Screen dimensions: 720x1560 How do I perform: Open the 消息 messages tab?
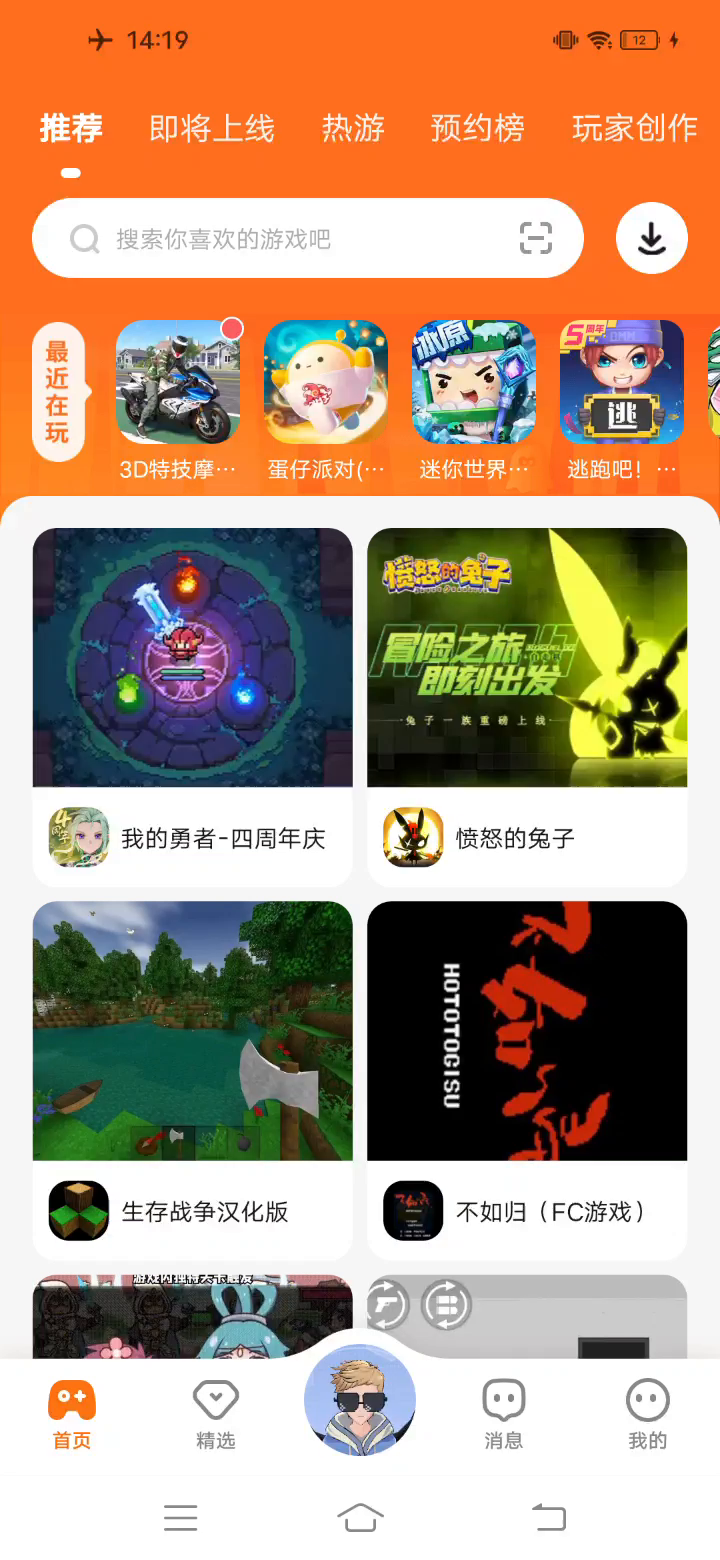coord(503,1414)
